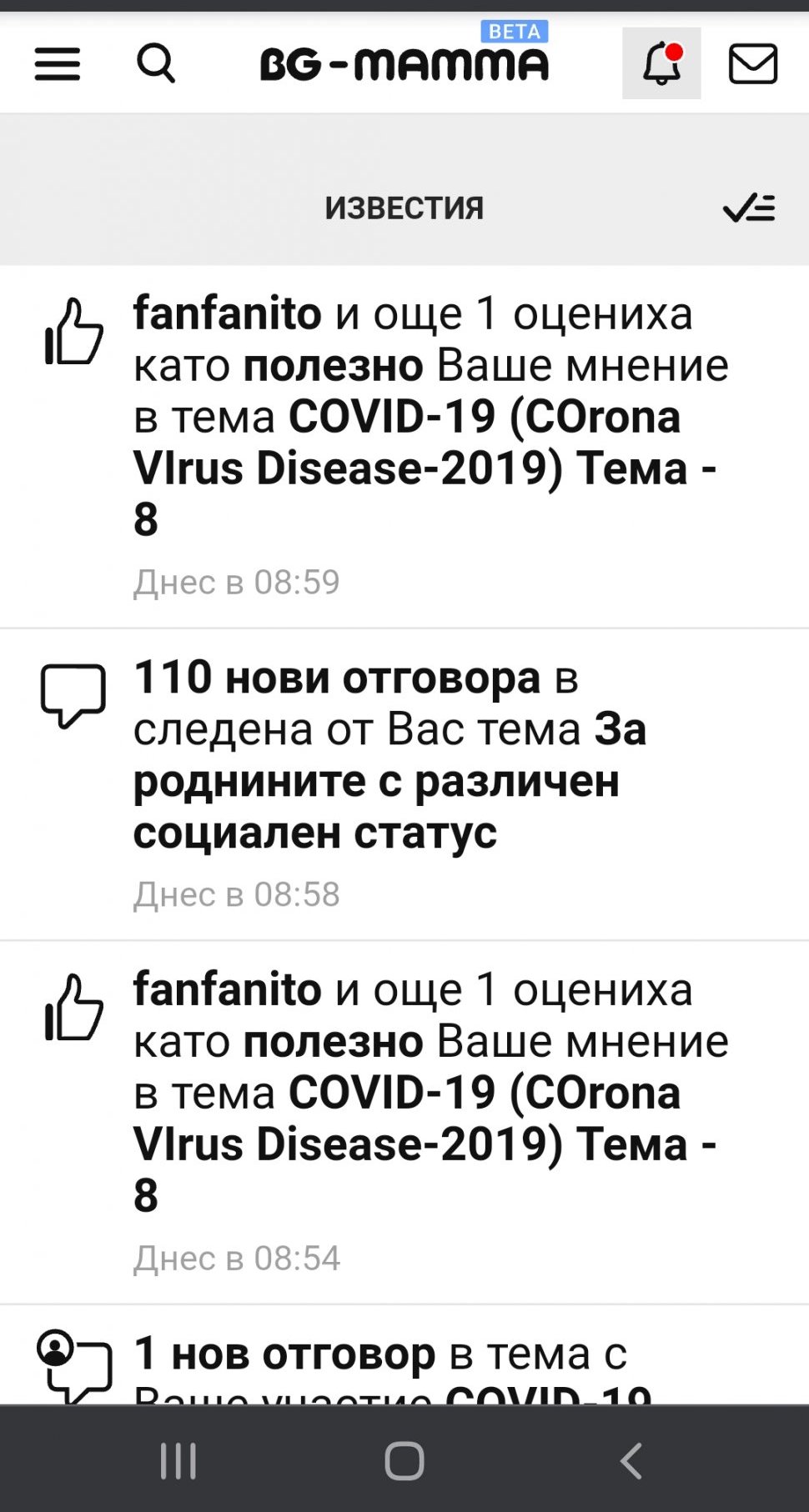Tap the system home button
The width and height of the screenshot is (809, 1512).
tap(404, 1460)
